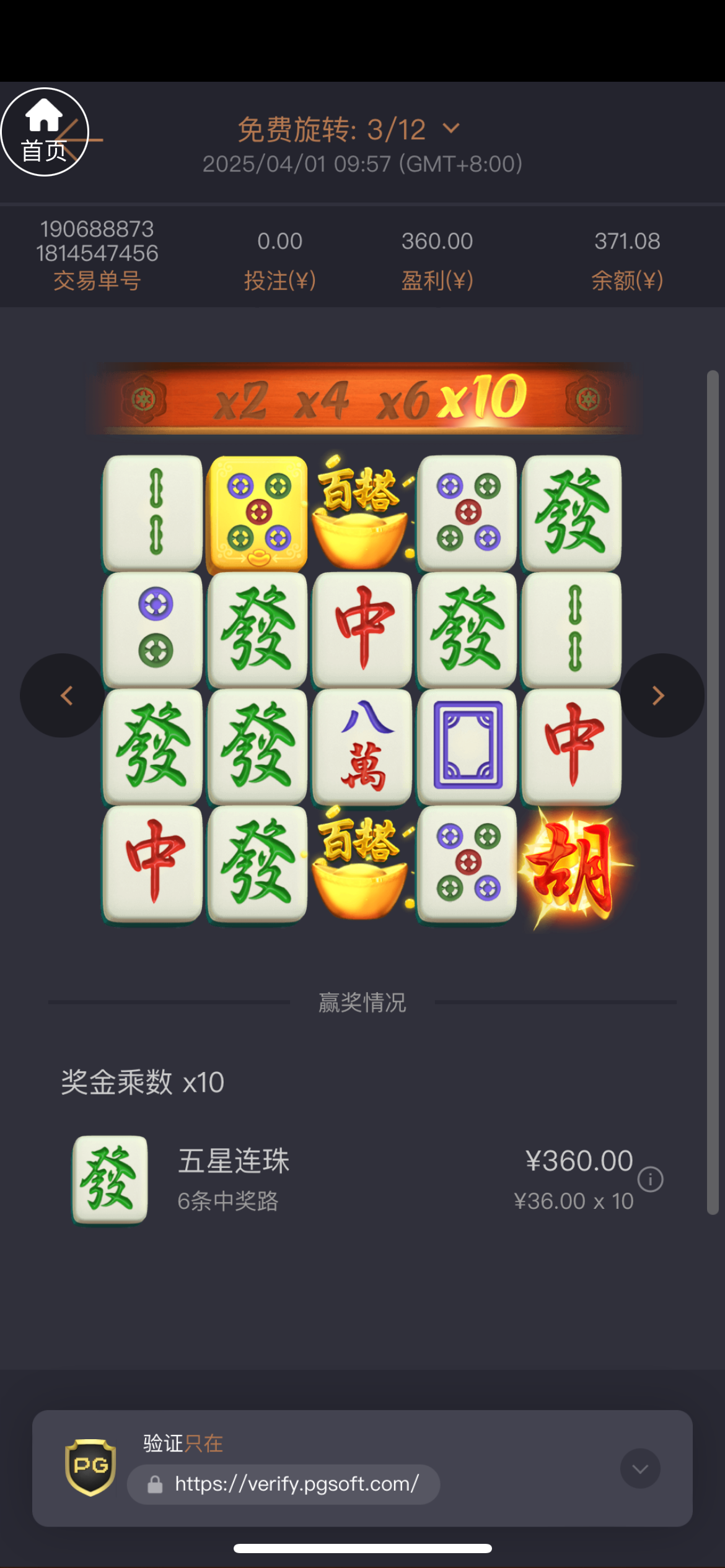Go to the previous spin record
725x1568 pixels.
[64, 695]
